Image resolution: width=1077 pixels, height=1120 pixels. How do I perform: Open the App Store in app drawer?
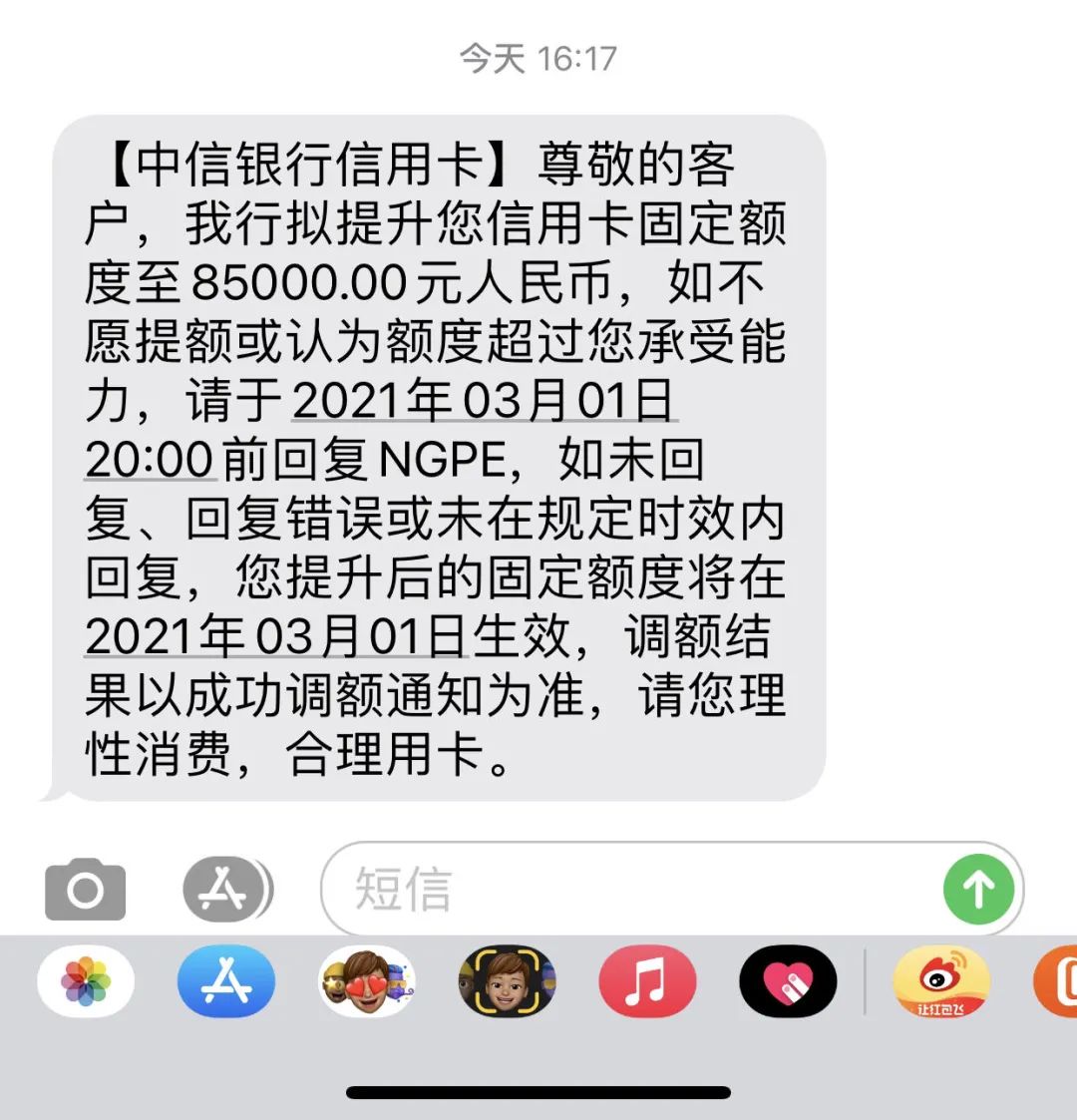226,981
